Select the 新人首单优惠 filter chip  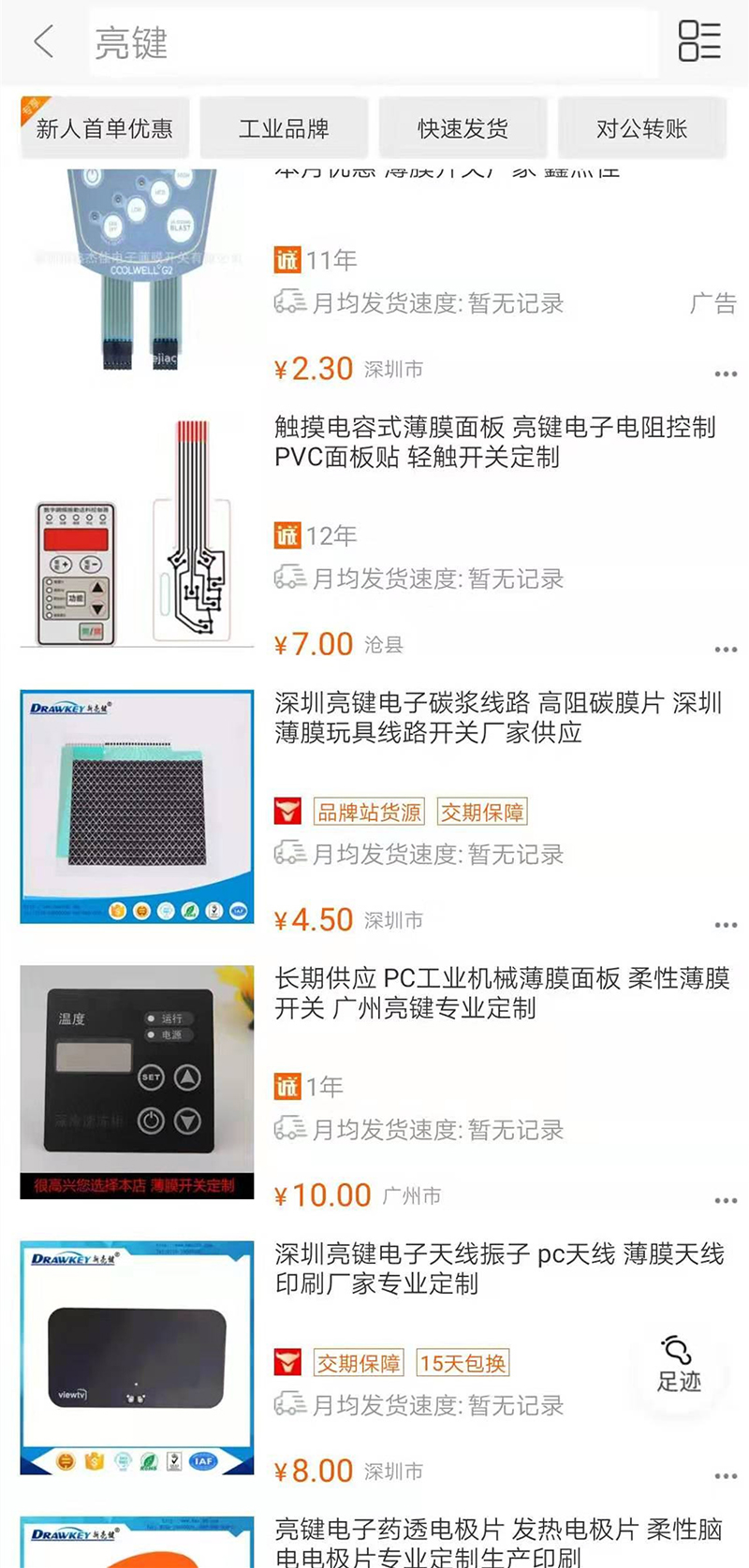[105, 128]
